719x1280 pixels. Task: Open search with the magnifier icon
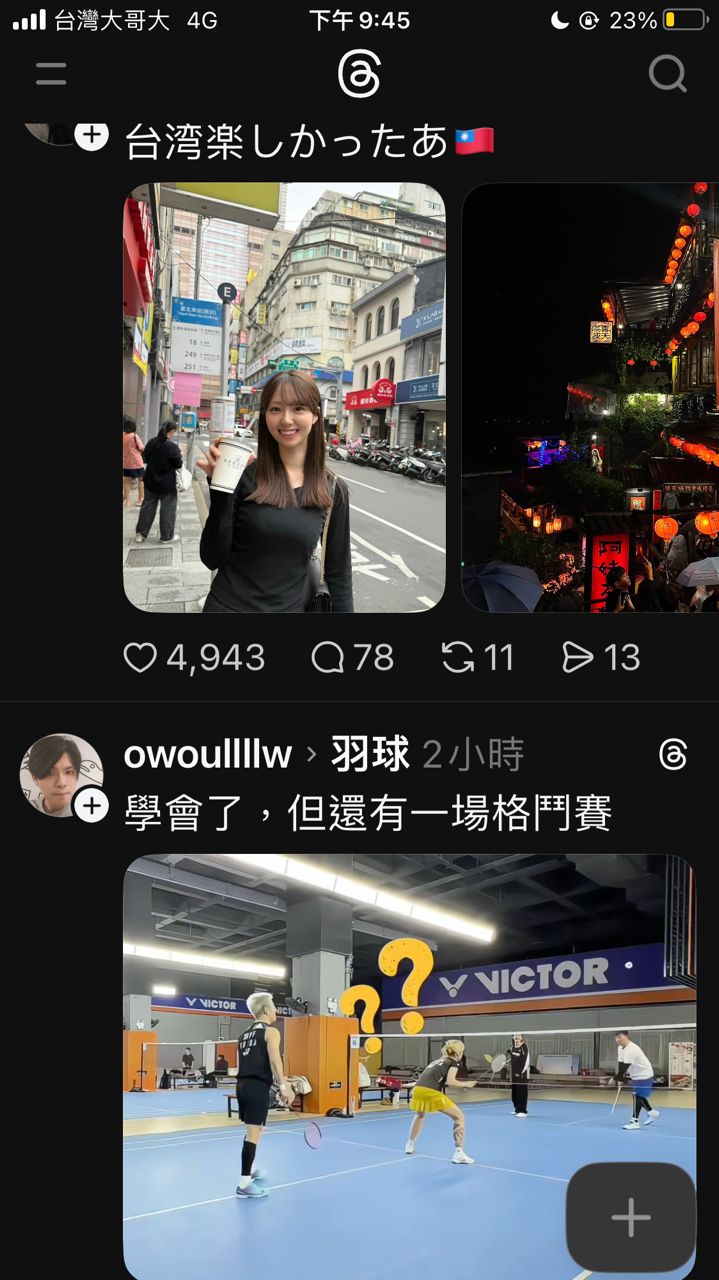coord(667,73)
